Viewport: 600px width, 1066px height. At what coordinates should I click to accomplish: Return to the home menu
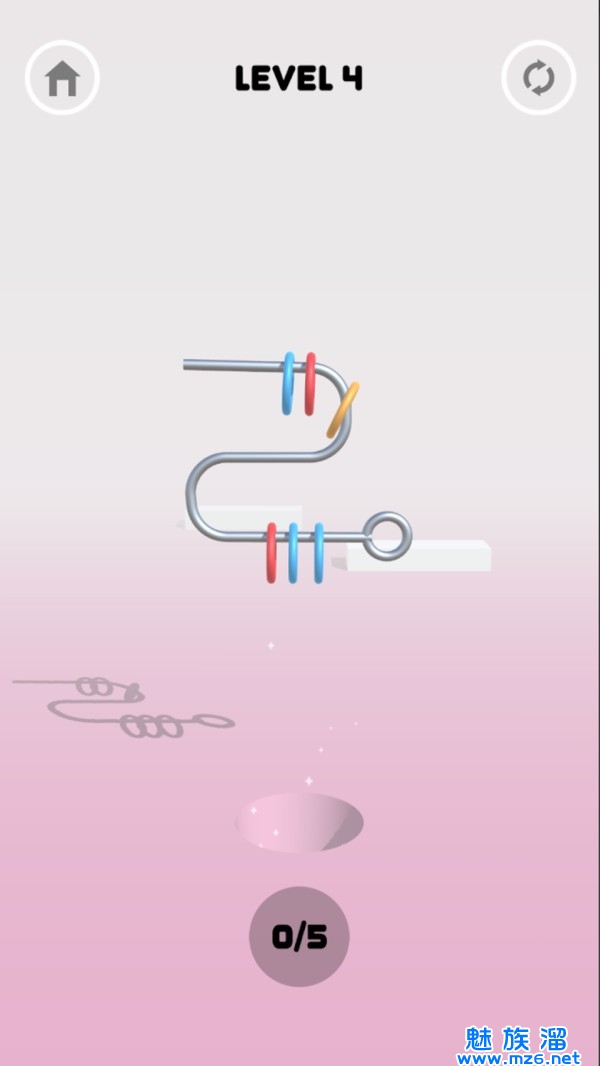tap(62, 78)
